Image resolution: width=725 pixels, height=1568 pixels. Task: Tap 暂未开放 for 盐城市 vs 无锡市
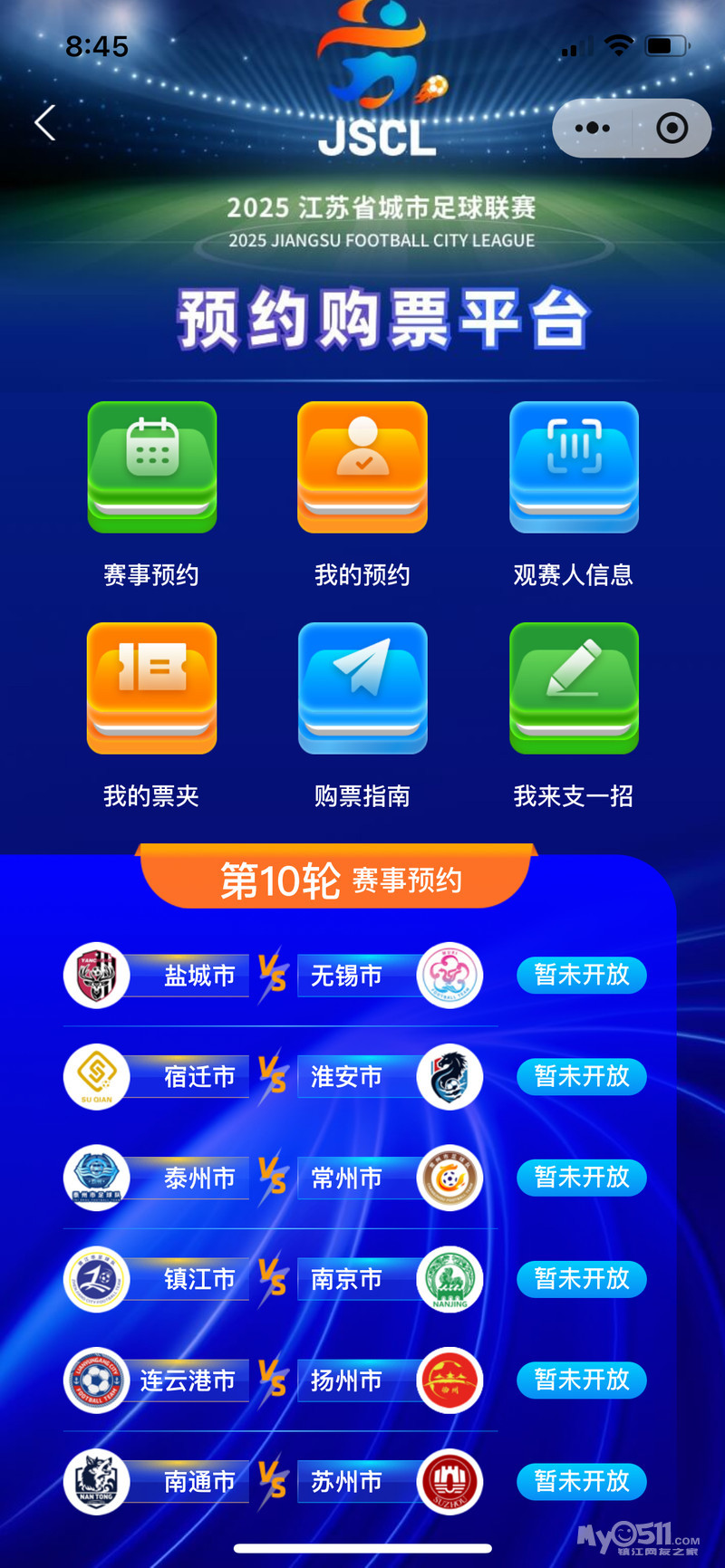[581, 975]
